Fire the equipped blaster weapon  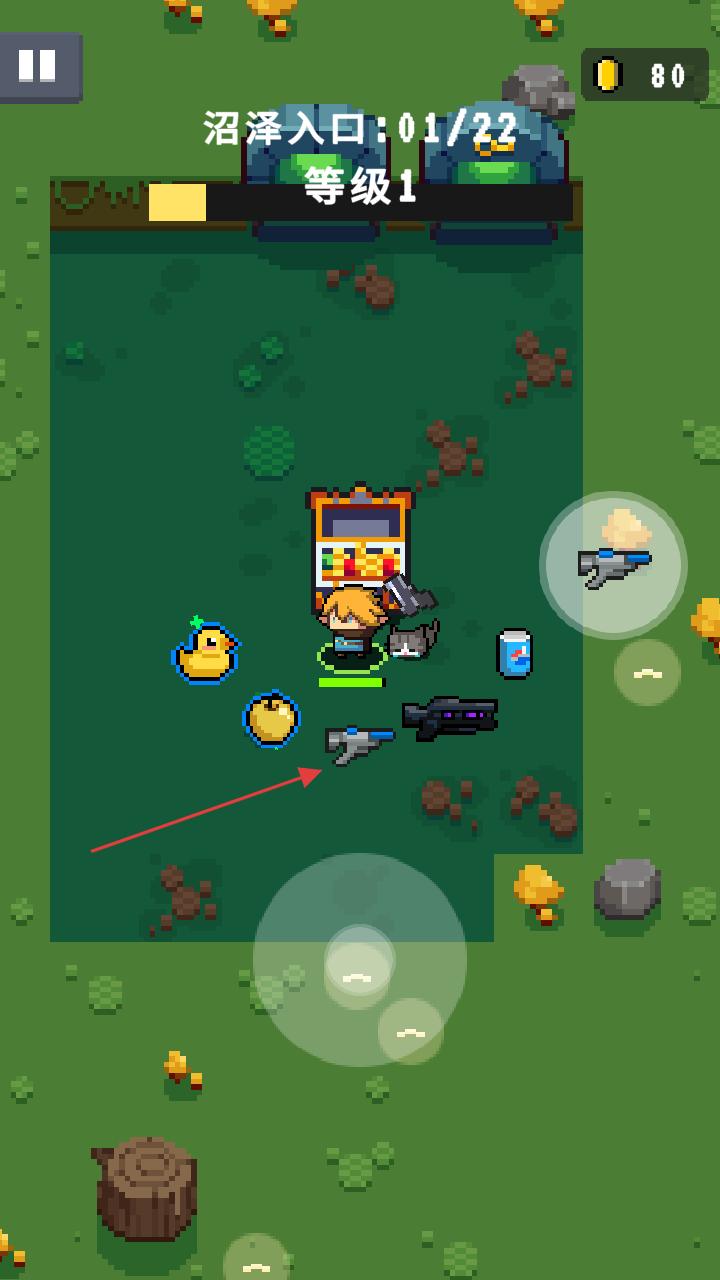[612, 565]
